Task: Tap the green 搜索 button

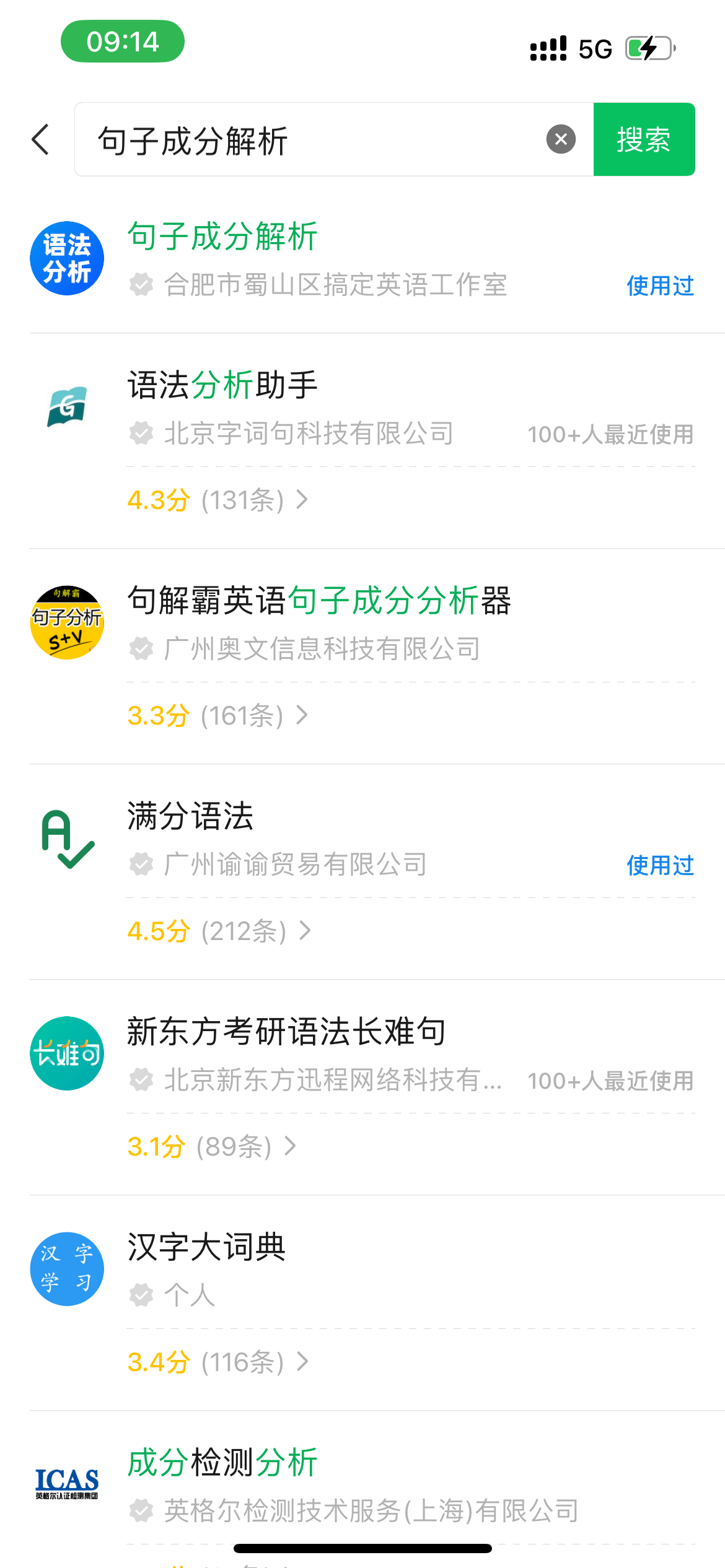Action: (644, 139)
